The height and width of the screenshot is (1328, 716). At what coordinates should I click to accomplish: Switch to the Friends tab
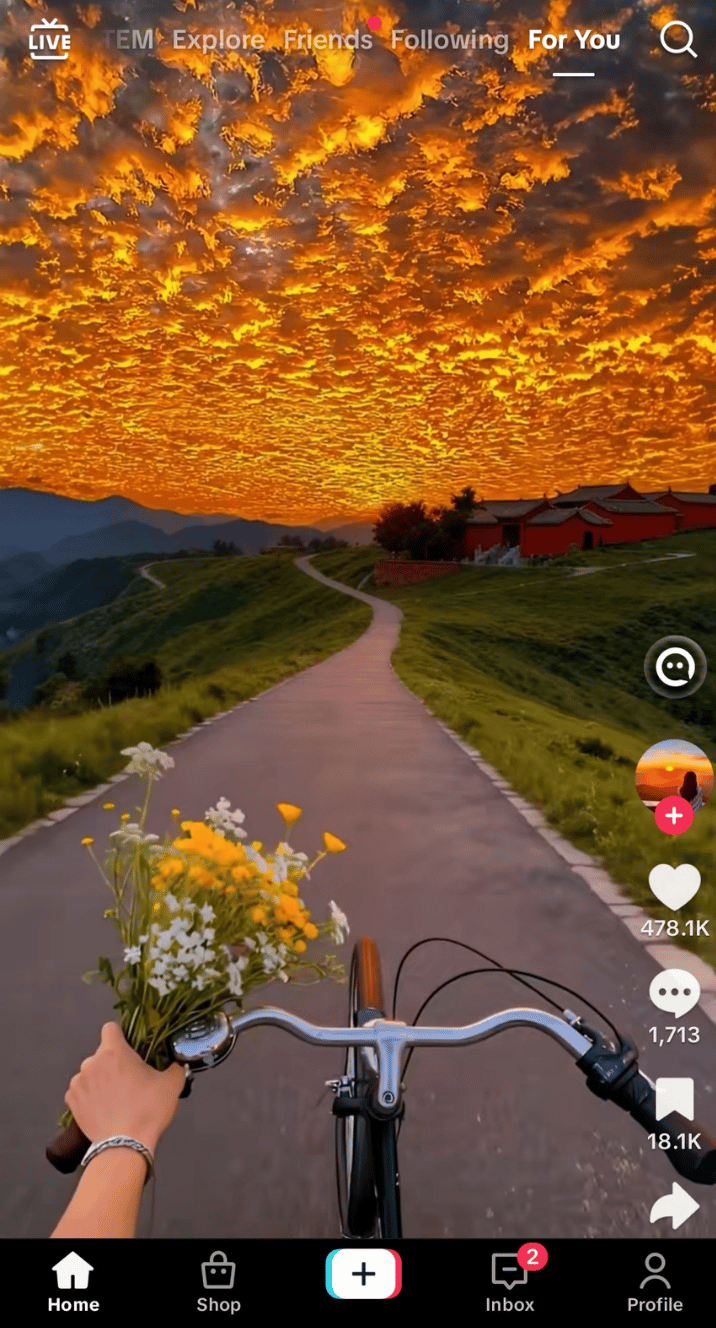pyautogui.click(x=327, y=40)
